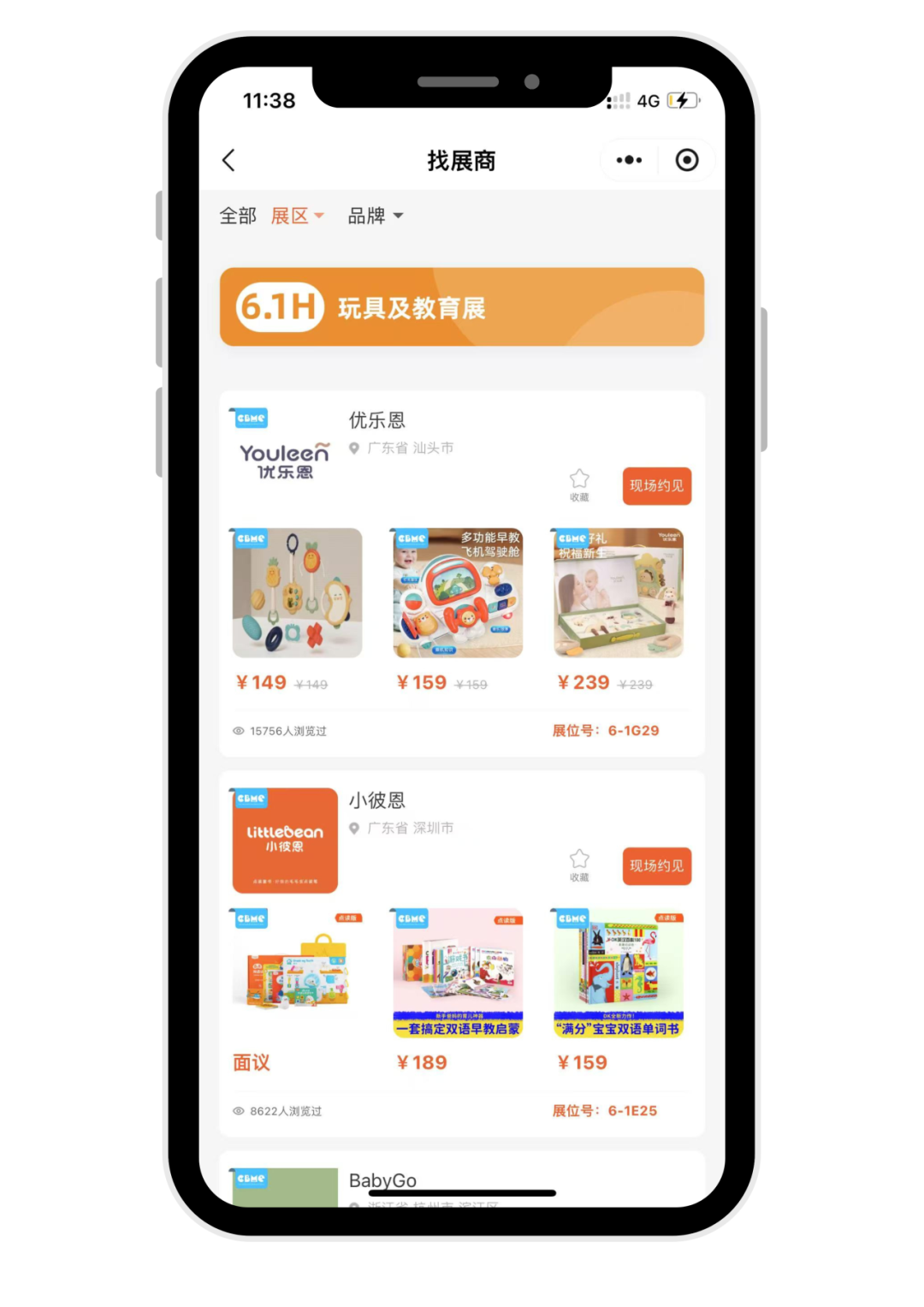Tap 现场约见 for 优乐恩

(x=656, y=486)
